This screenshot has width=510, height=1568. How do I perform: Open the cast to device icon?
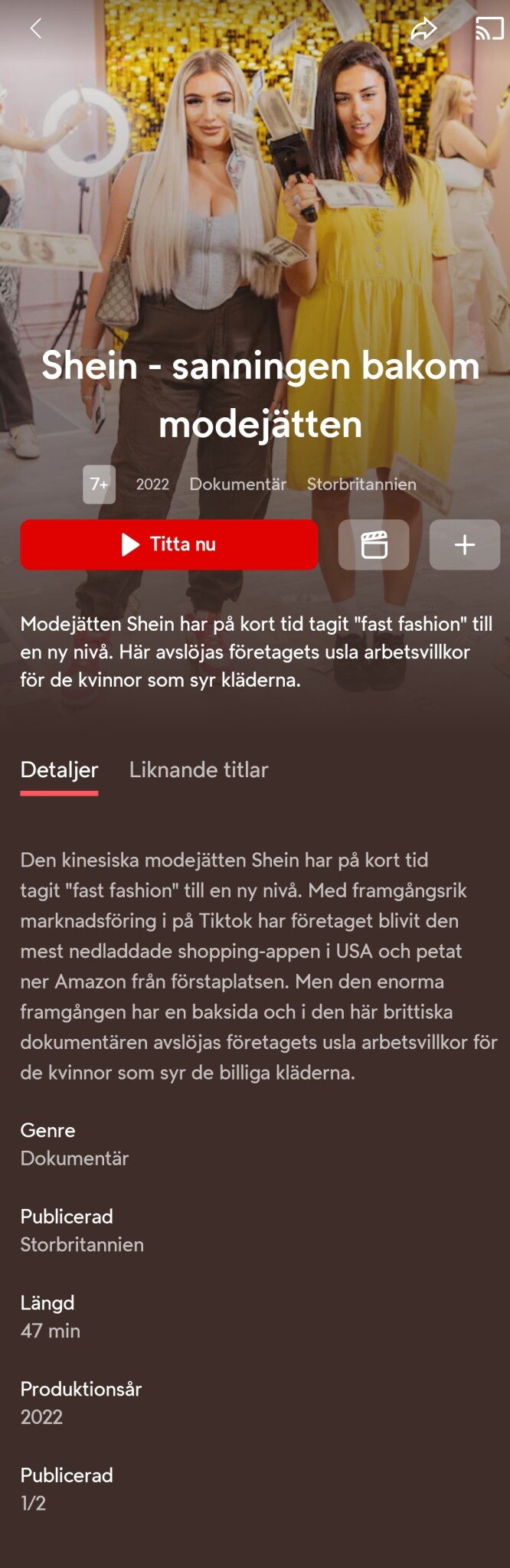489,29
